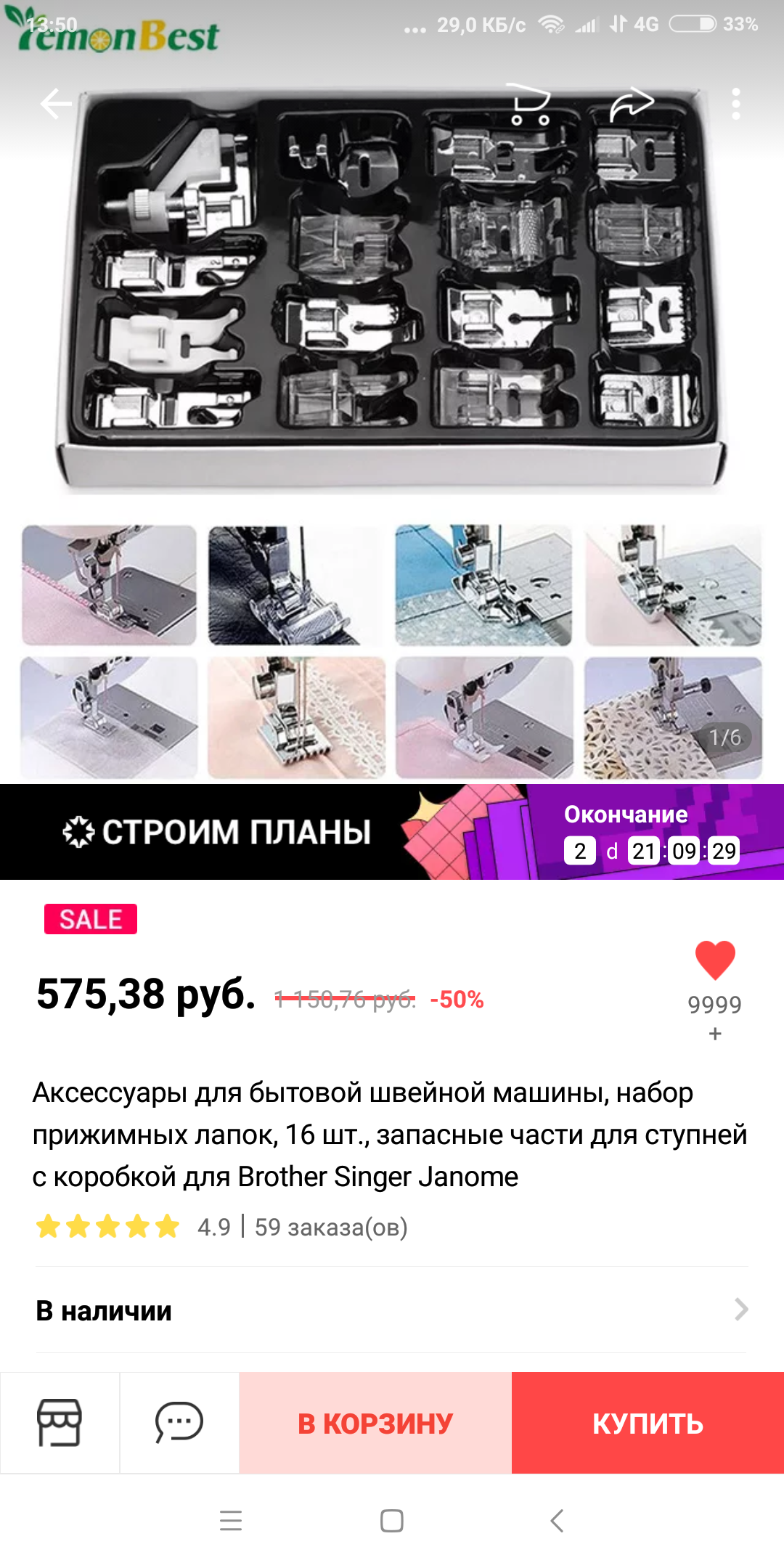
Task: Open recent apps from navigation bar
Action: coord(231,1521)
